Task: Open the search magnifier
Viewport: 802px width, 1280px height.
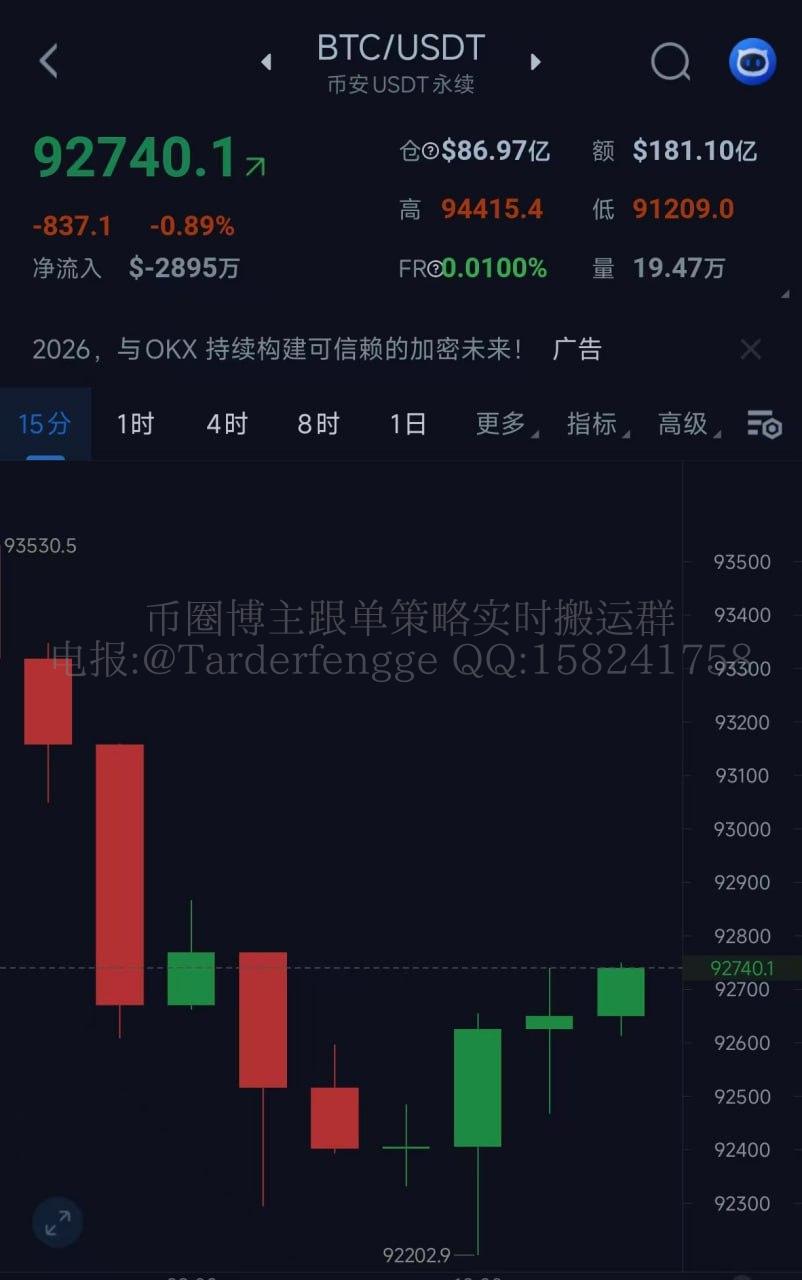Action: pos(670,62)
